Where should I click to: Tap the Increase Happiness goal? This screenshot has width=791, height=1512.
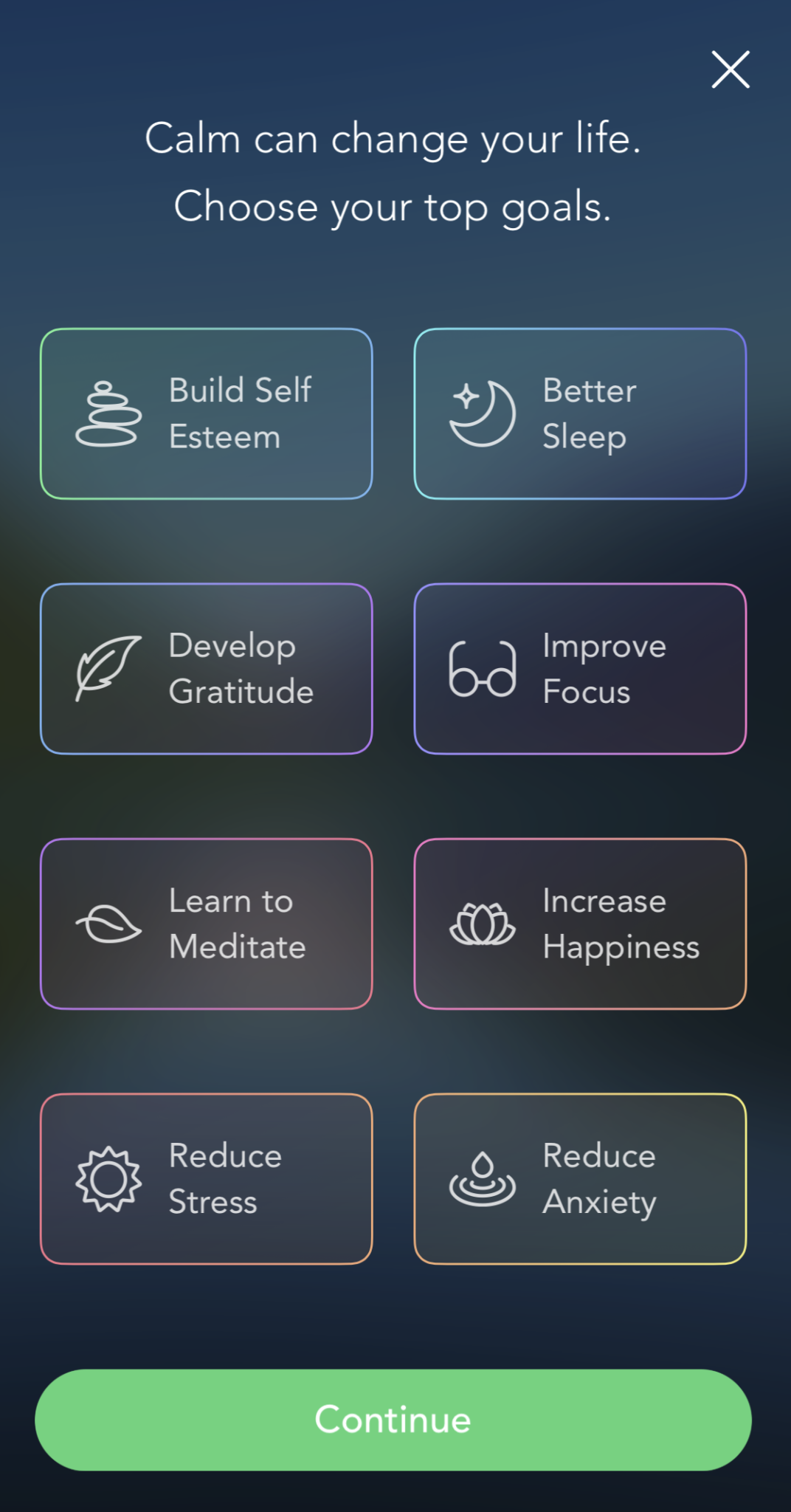click(x=580, y=924)
